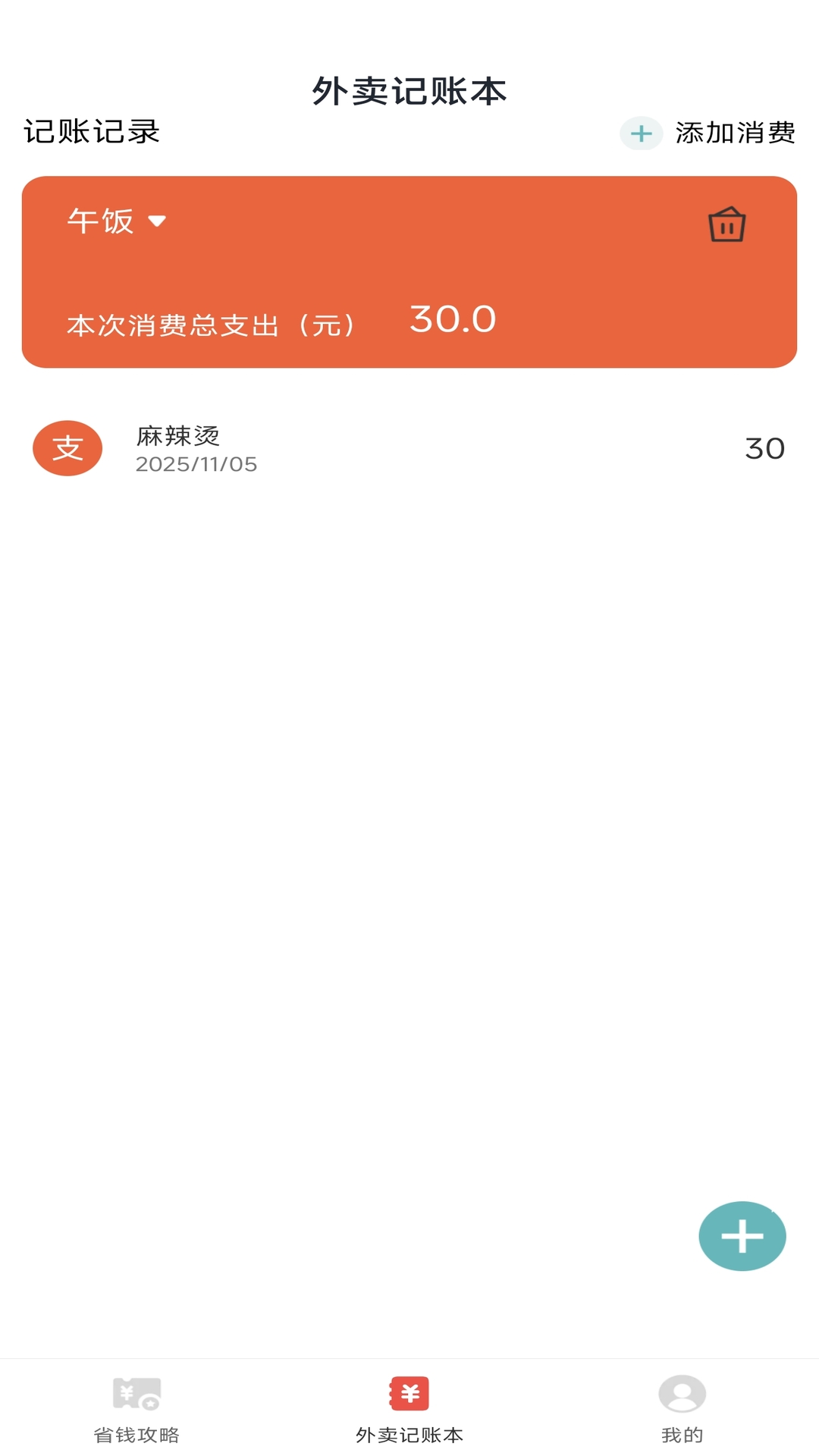This screenshot has width=819, height=1456.
Task: Click the expense '支' circle icon beside 麻辣烫
Action: 67,447
